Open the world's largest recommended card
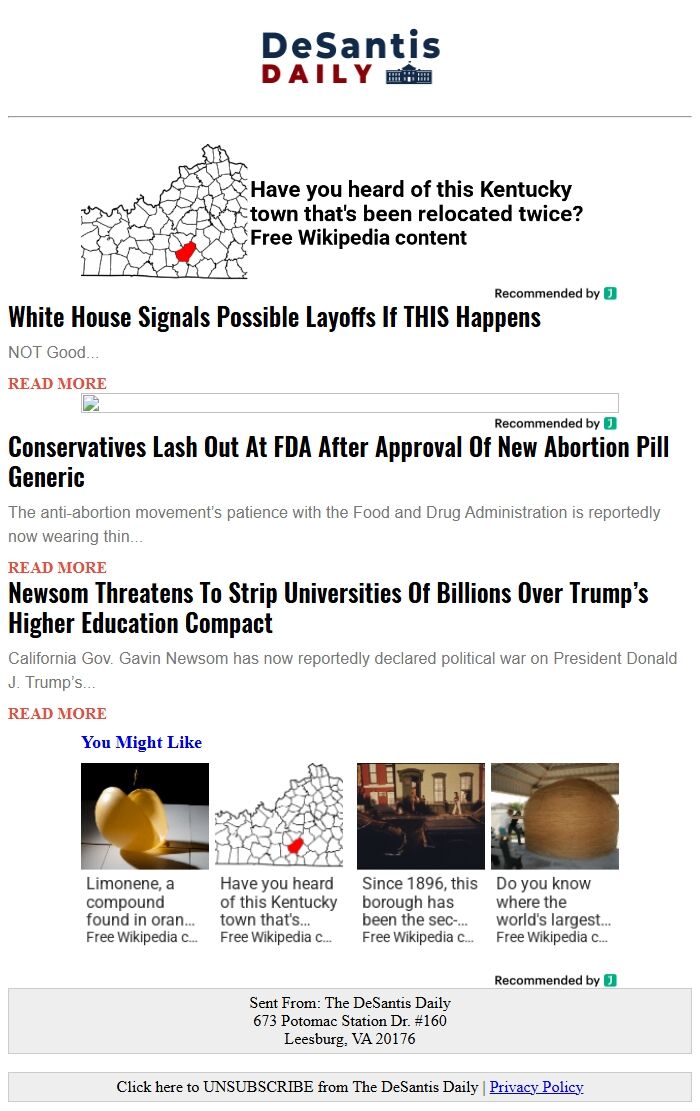The image size is (700, 1111). 554,853
